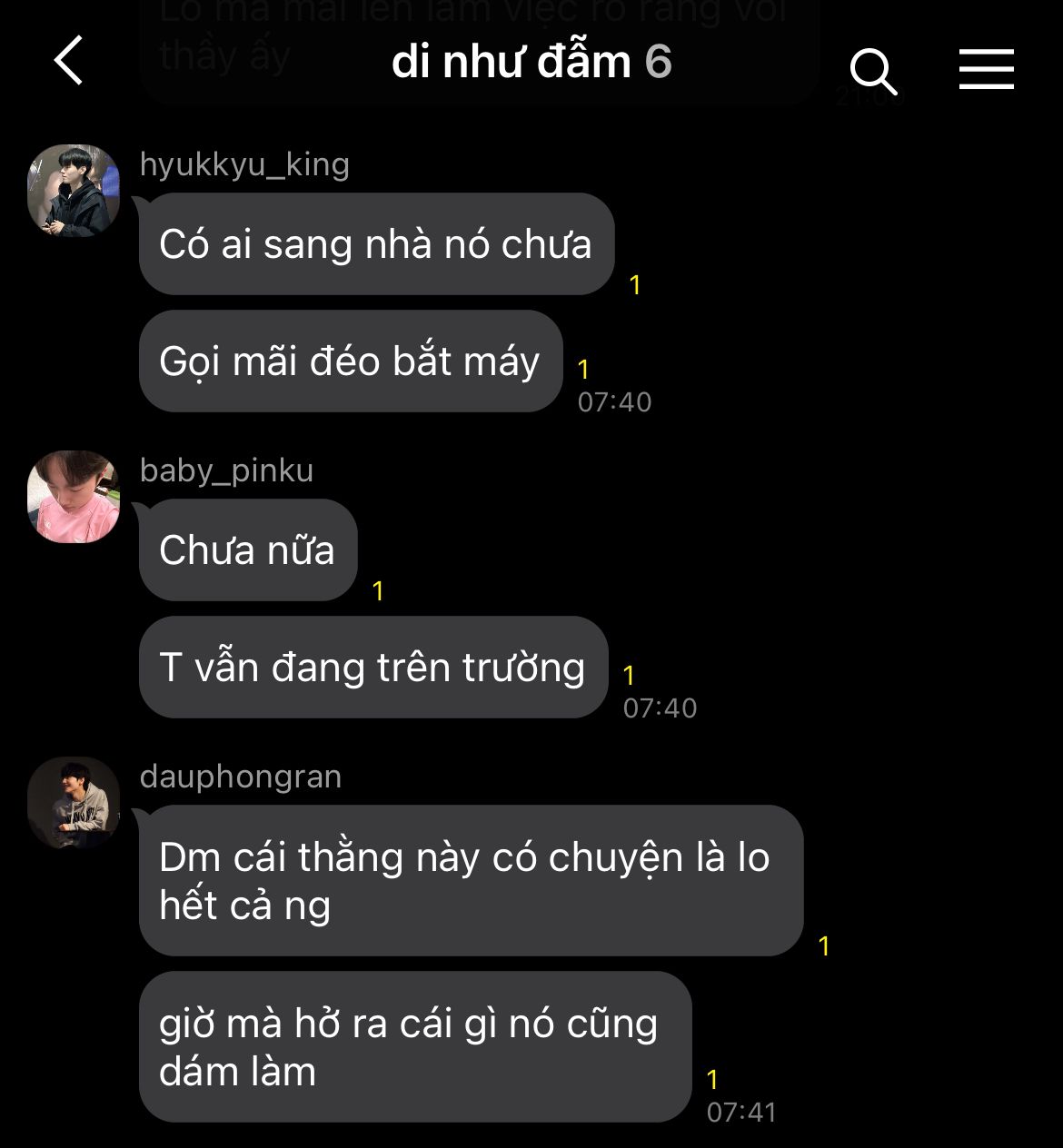1063x1148 pixels.
Task: Search messages in this chat
Action: pyautogui.click(x=873, y=71)
